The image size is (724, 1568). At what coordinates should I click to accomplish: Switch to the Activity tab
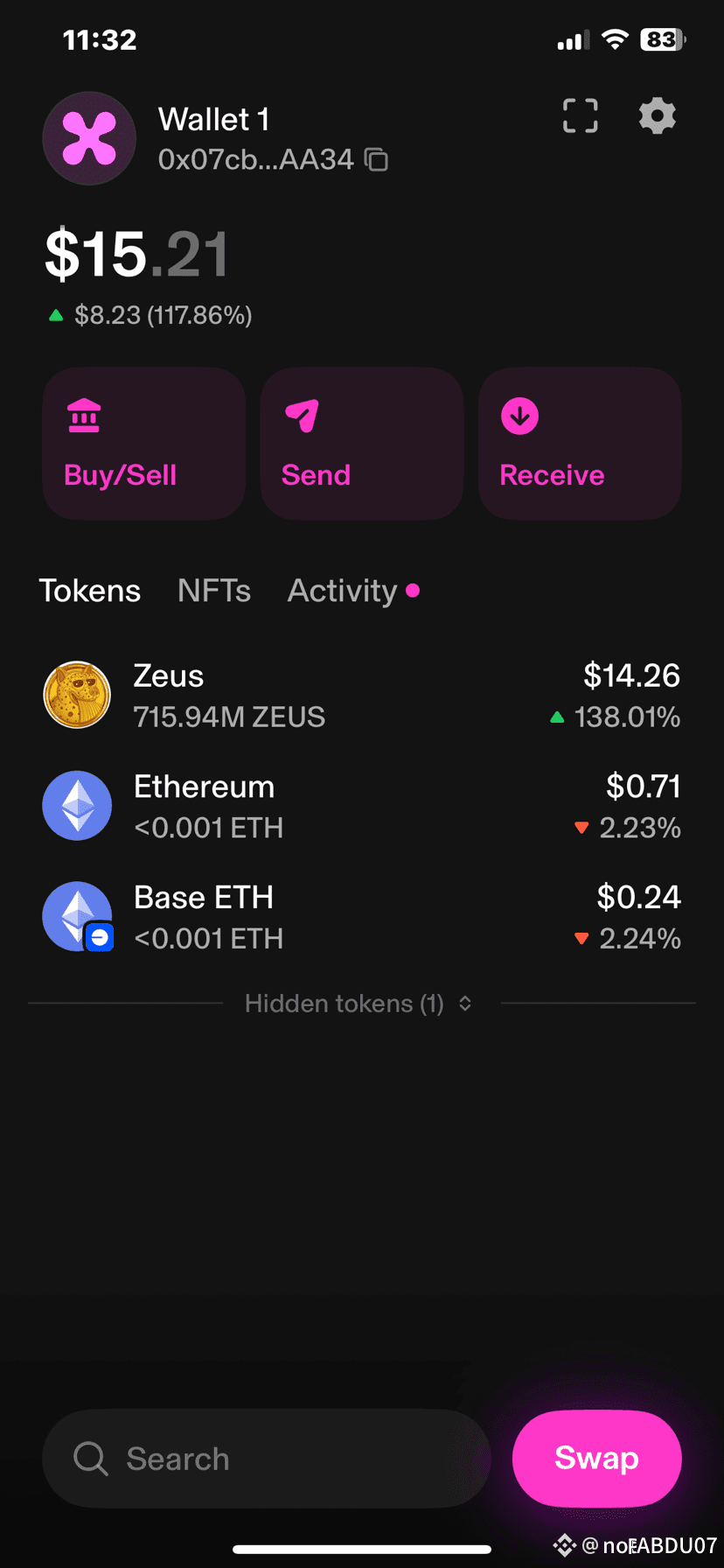coord(341,591)
